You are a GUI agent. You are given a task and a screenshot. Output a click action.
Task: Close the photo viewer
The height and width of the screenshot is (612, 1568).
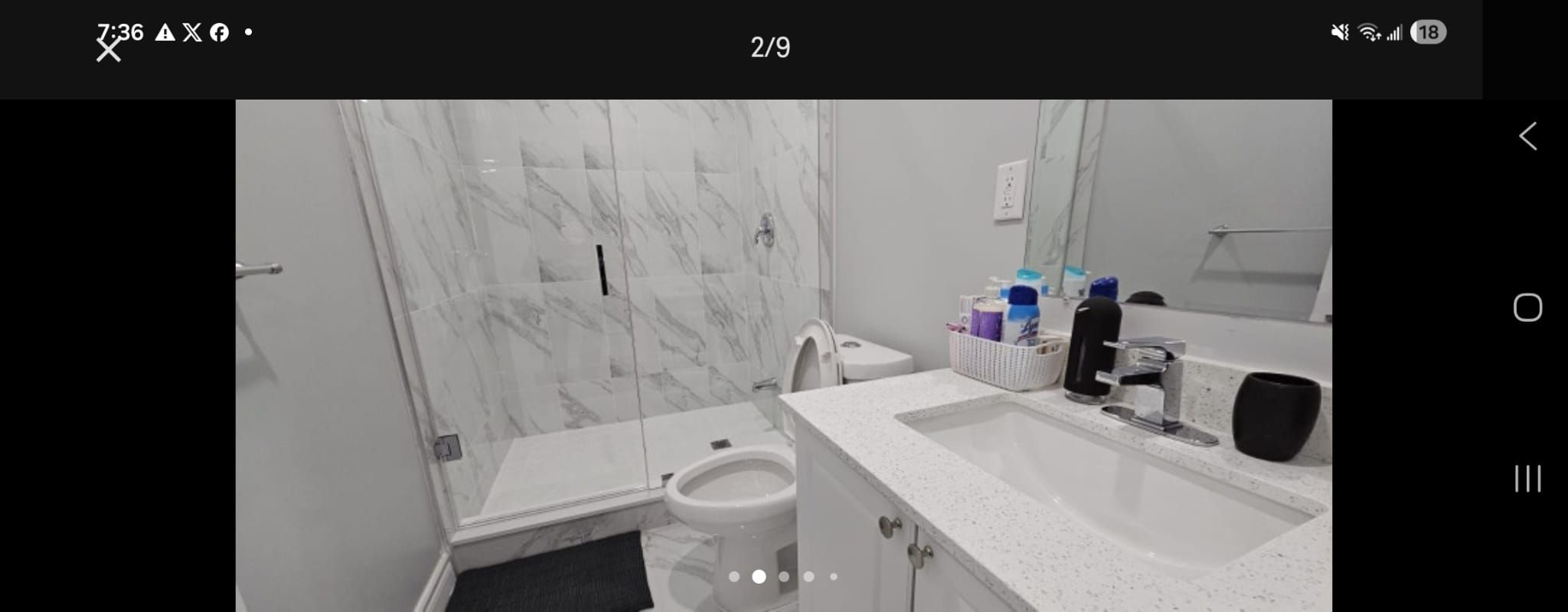109,51
